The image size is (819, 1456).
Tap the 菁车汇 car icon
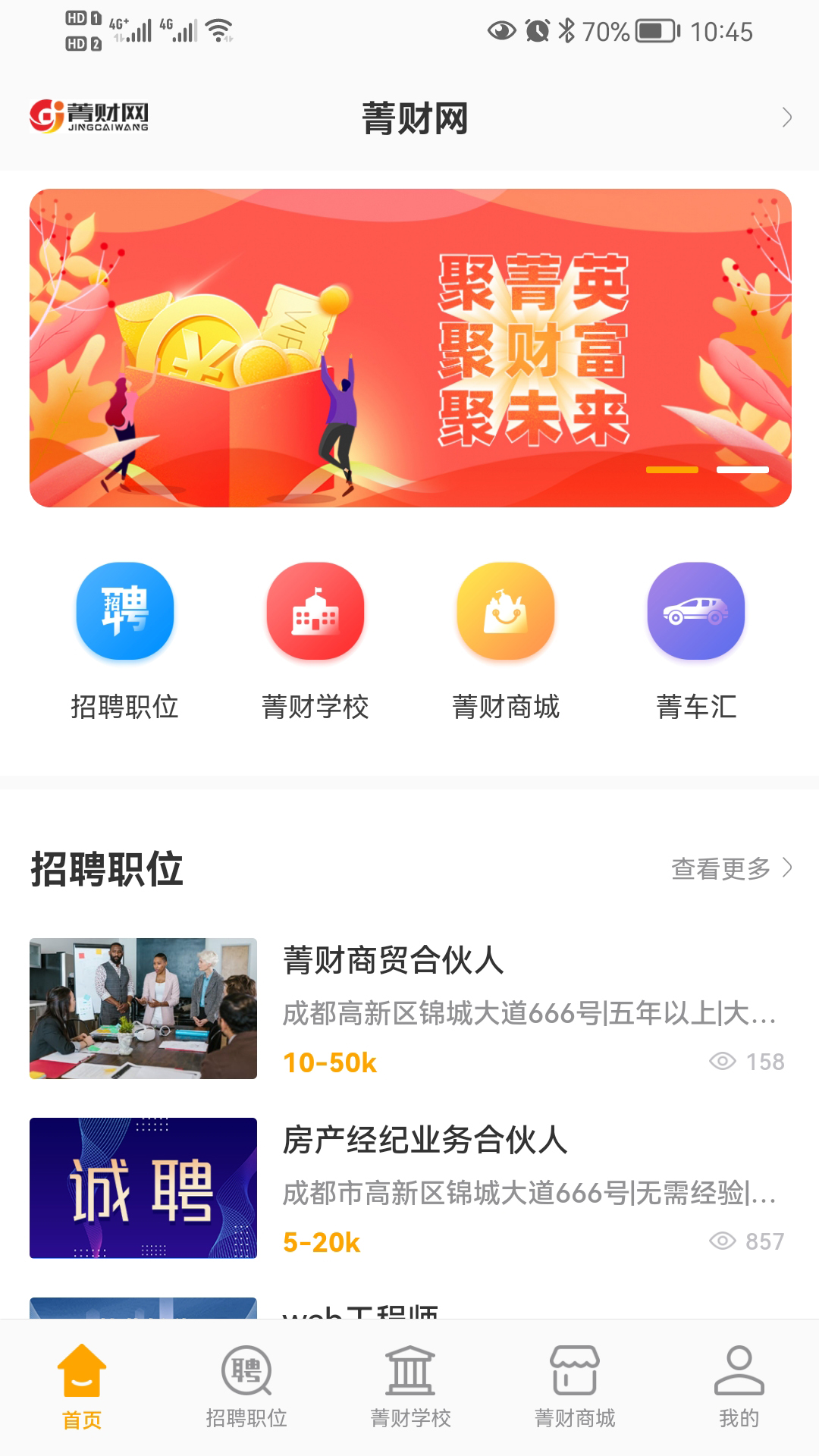click(695, 611)
